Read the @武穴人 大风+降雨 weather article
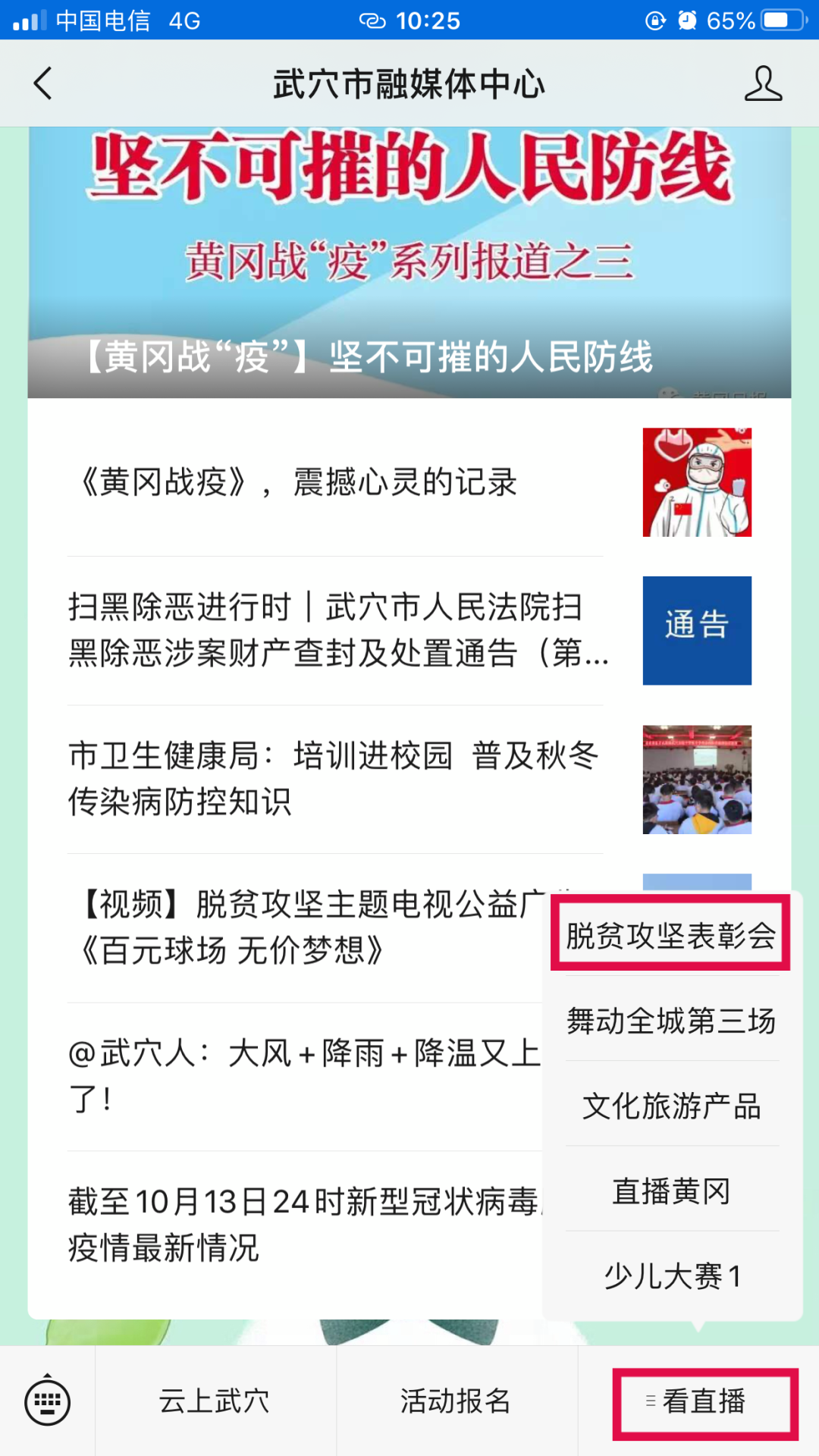The image size is (819, 1456). point(303,1075)
